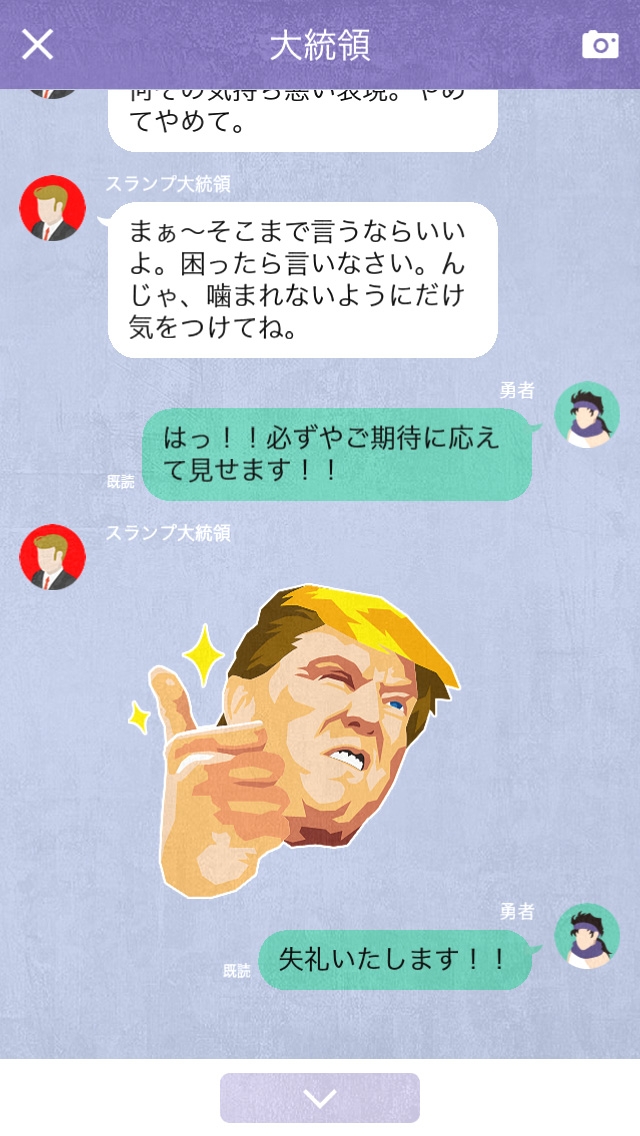Open the camera icon in header
This screenshot has height=1136, width=640.
(600, 45)
